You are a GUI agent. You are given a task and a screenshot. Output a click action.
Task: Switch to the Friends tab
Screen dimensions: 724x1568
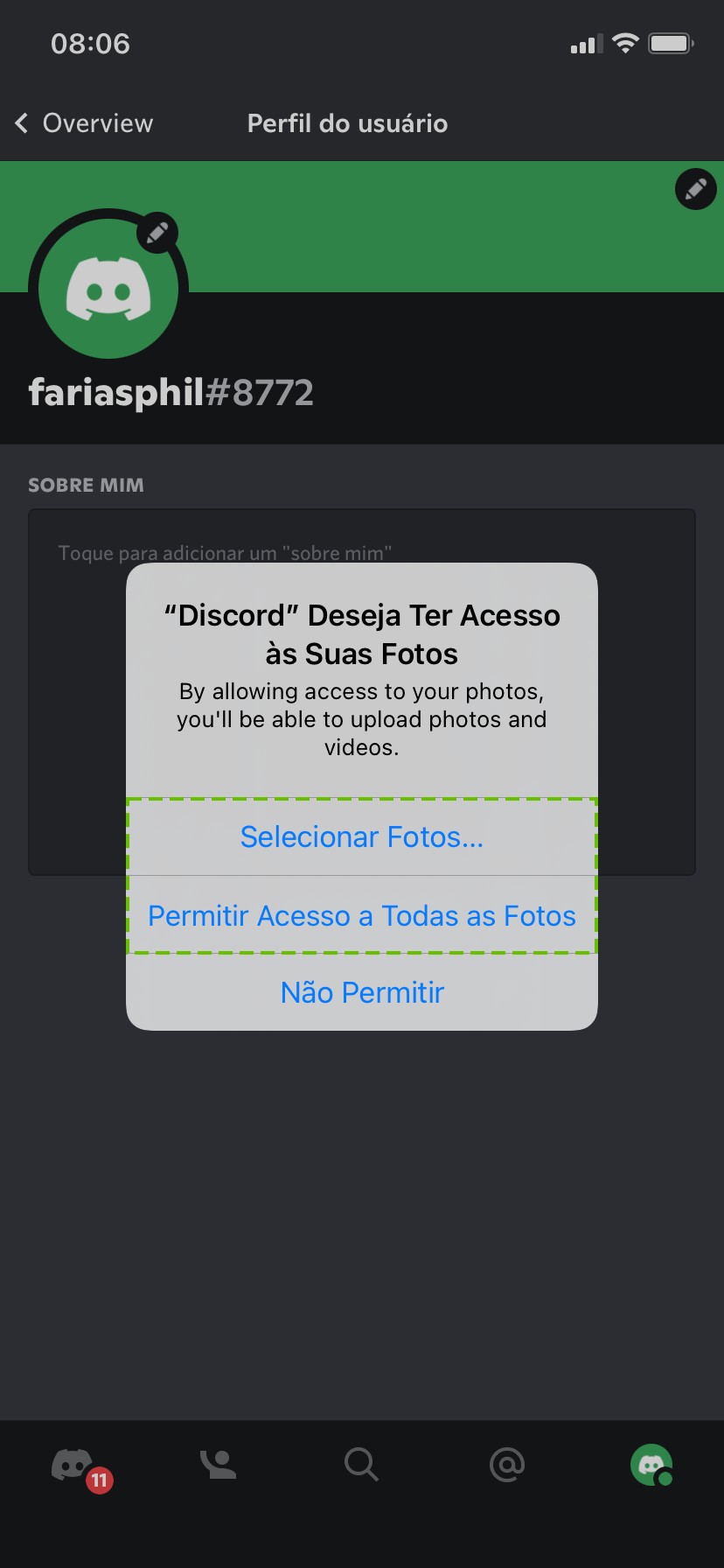[218, 1464]
